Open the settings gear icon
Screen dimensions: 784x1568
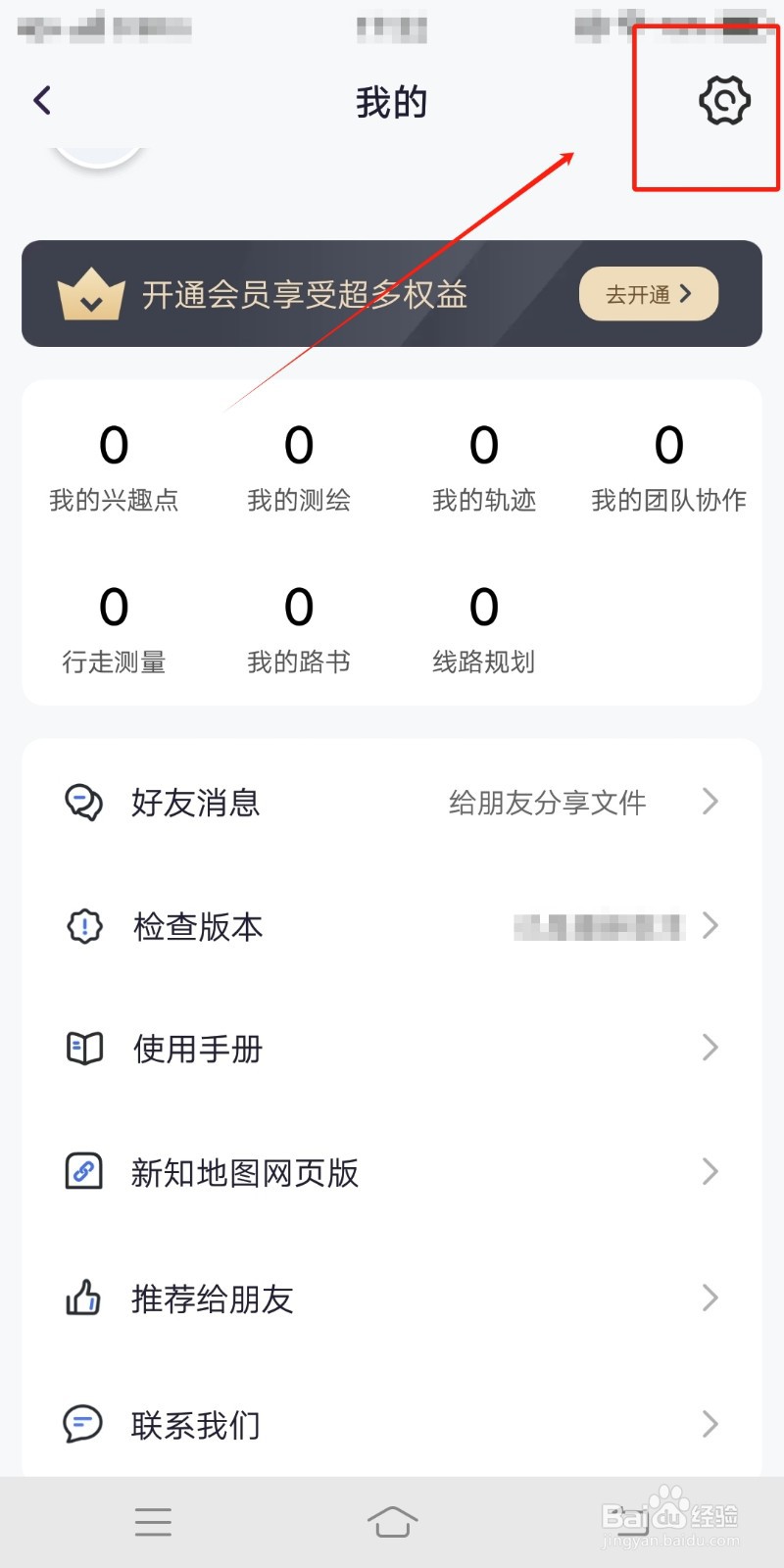tap(724, 101)
